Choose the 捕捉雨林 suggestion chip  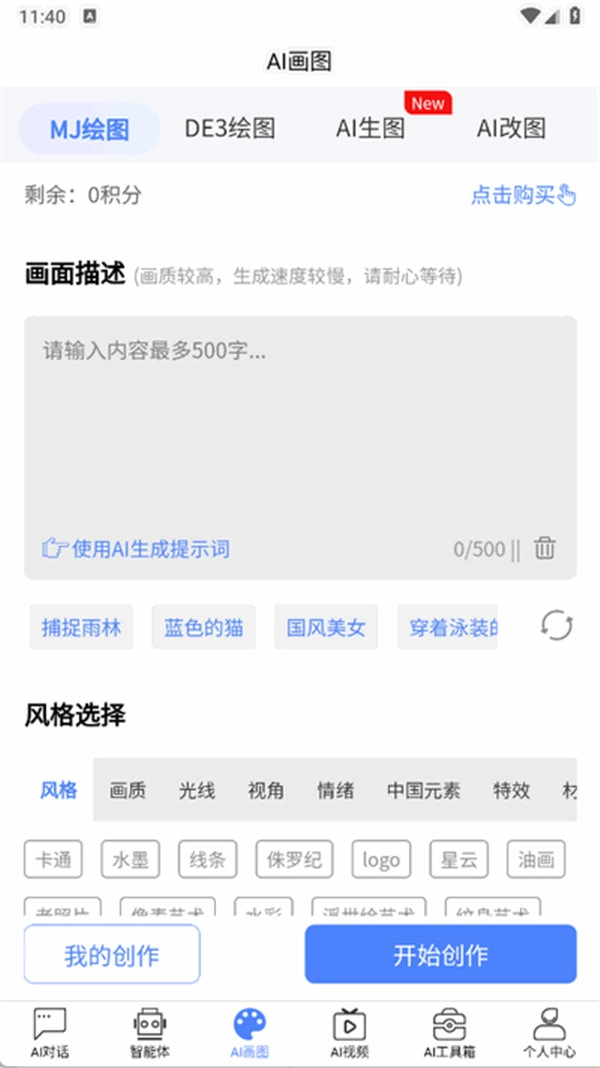[81, 628]
